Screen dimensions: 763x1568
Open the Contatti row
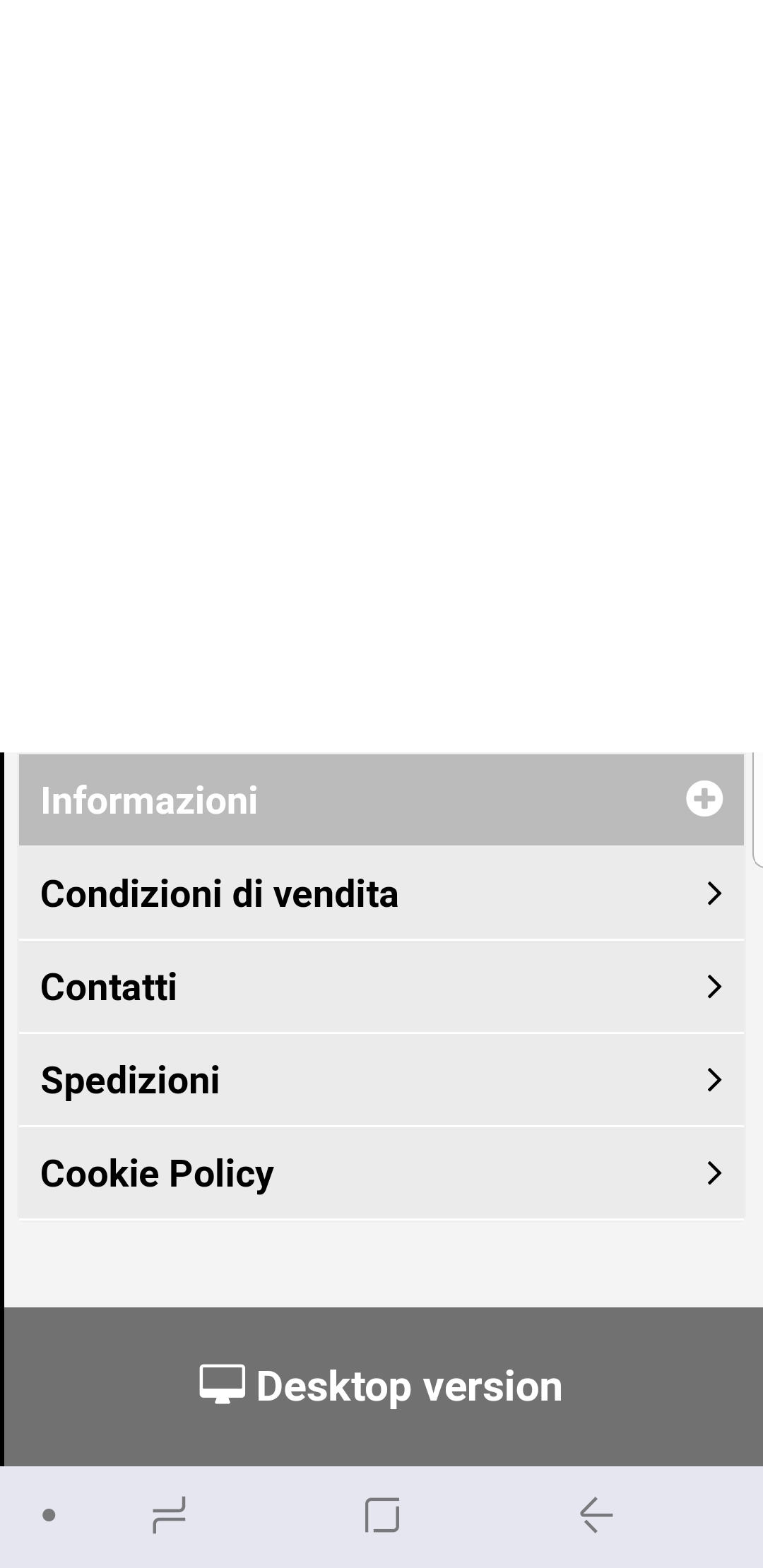(381, 987)
